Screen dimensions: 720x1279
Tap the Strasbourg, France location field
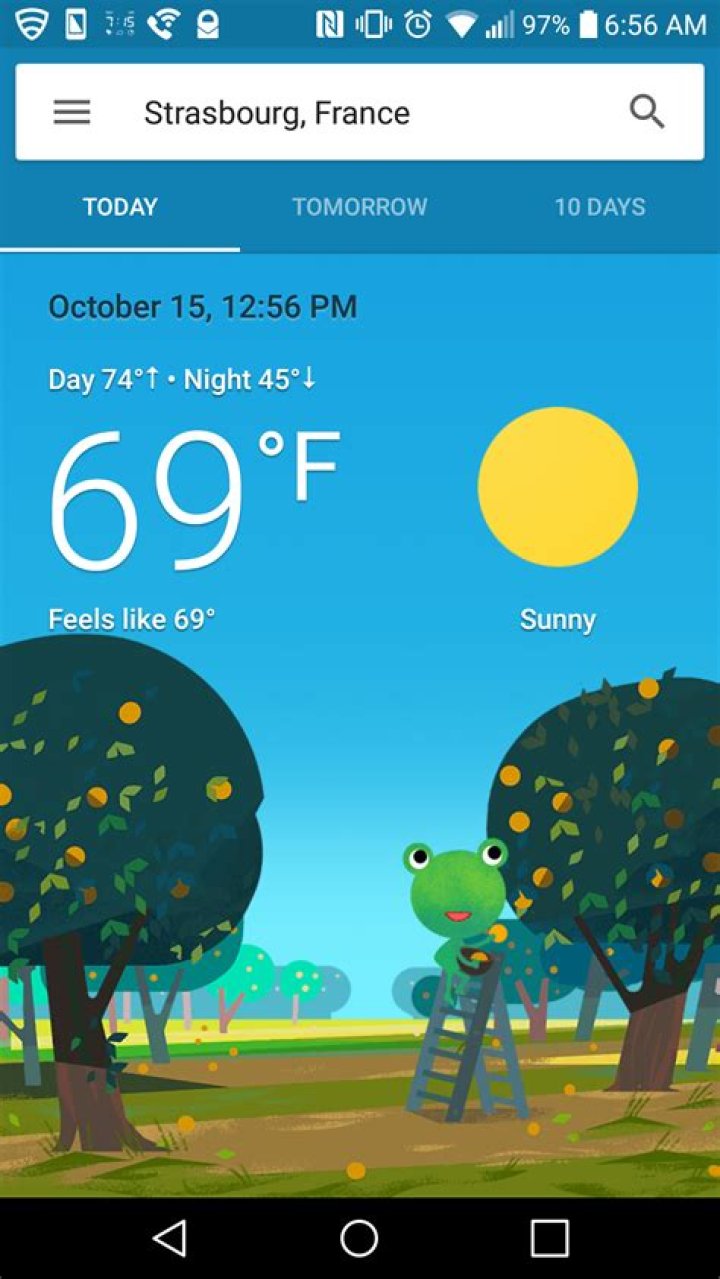pyautogui.click(x=277, y=111)
